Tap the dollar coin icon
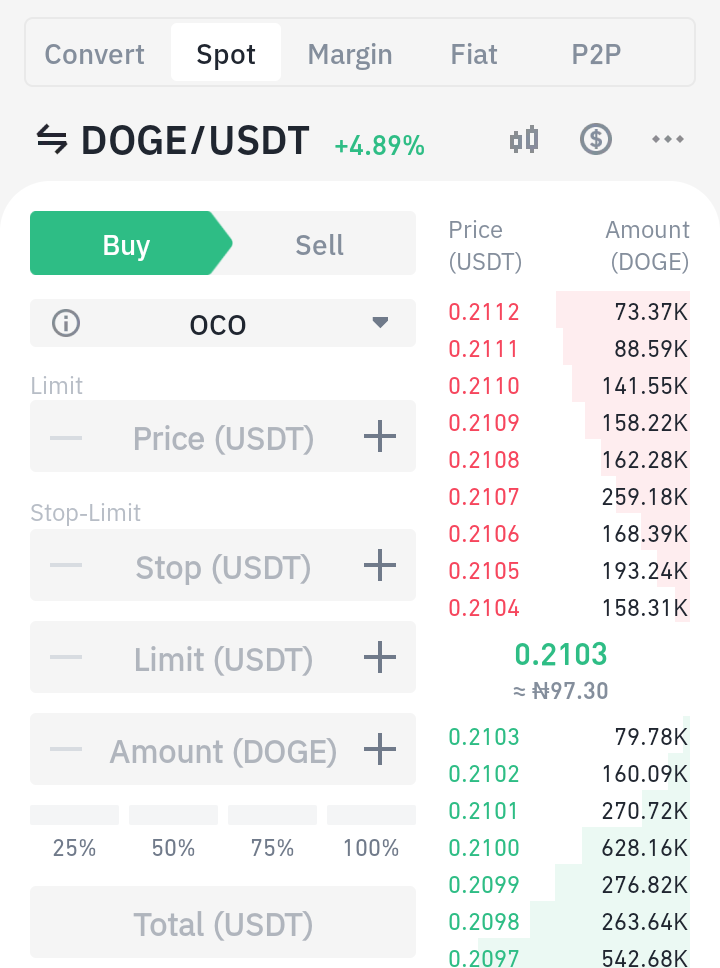 point(596,139)
